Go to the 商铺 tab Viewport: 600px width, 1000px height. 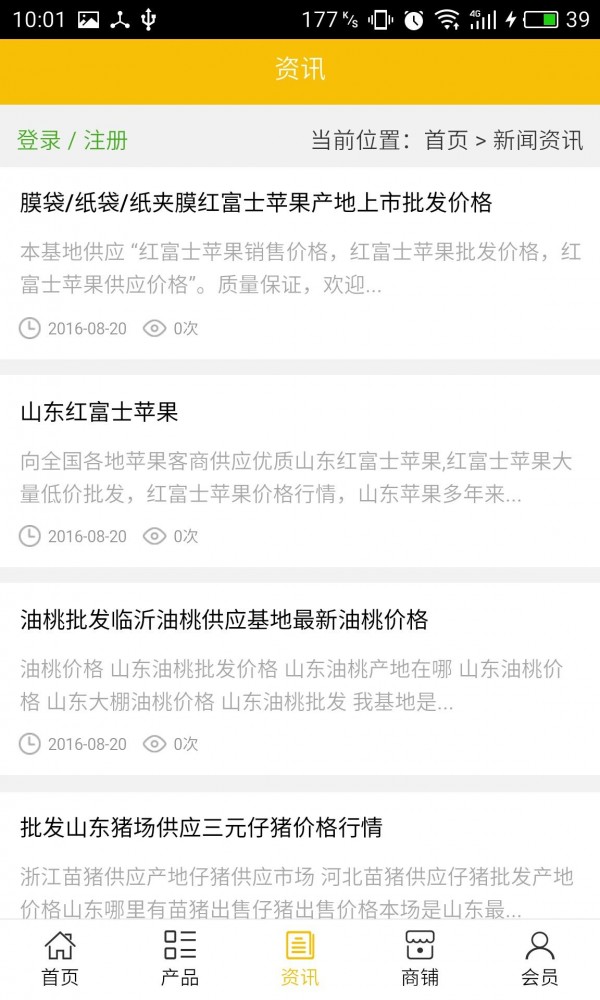420,958
